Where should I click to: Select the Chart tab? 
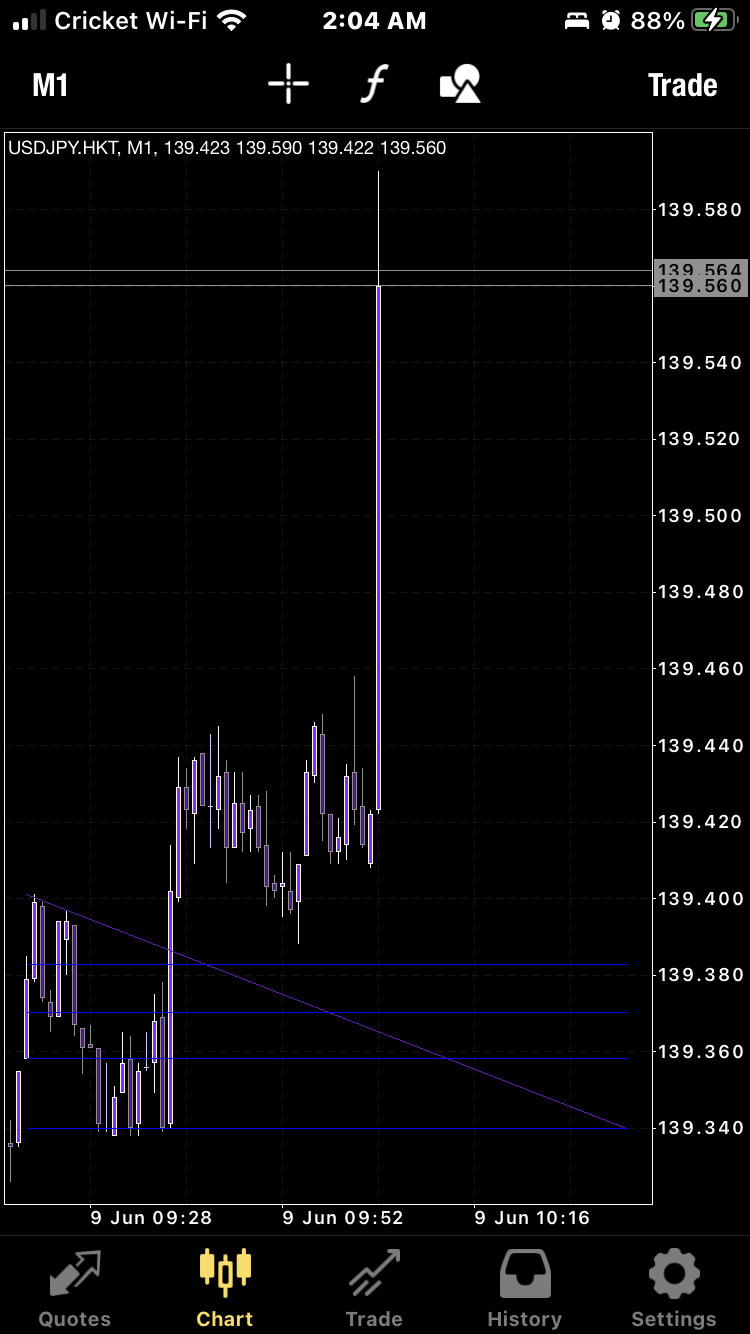click(x=225, y=1287)
